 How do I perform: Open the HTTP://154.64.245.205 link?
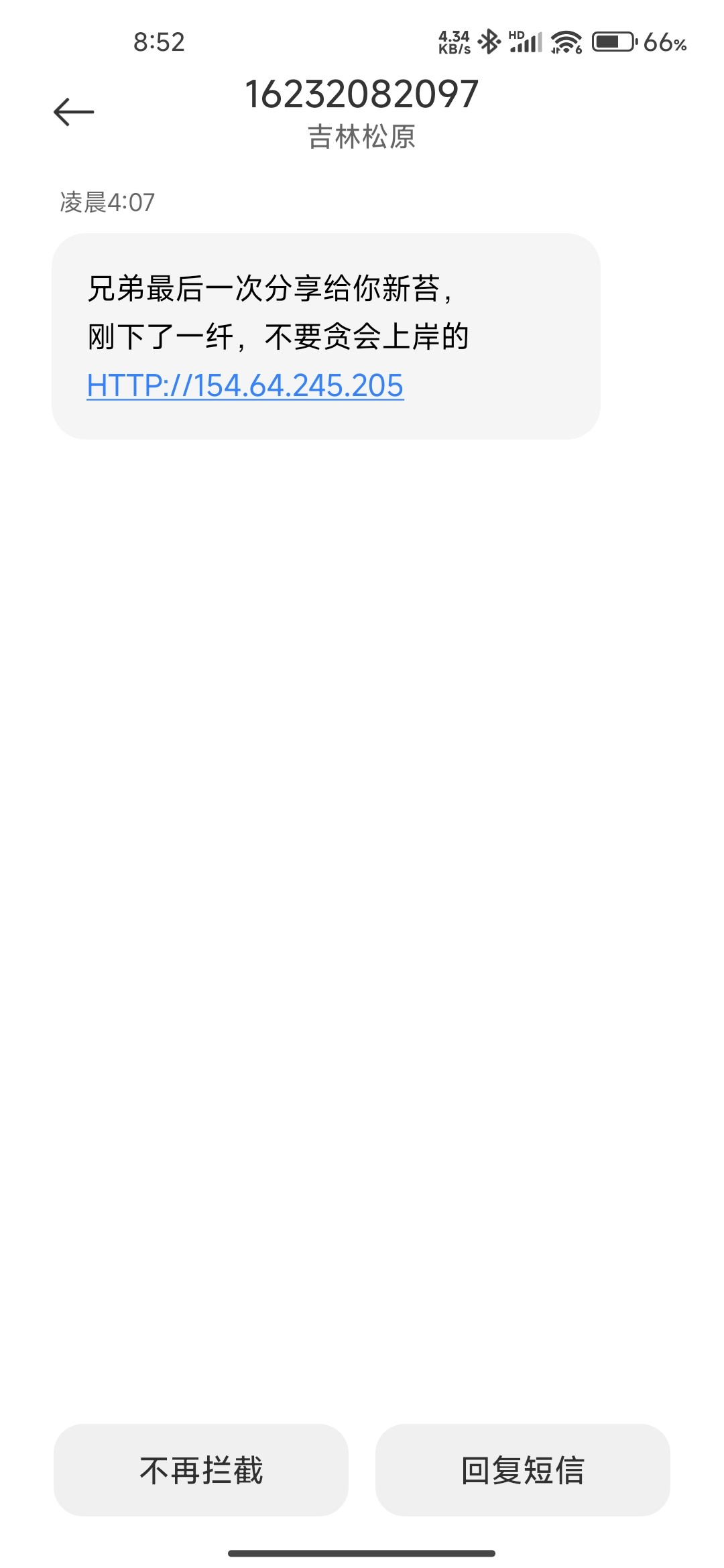pyautogui.click(x=245, y=386)
